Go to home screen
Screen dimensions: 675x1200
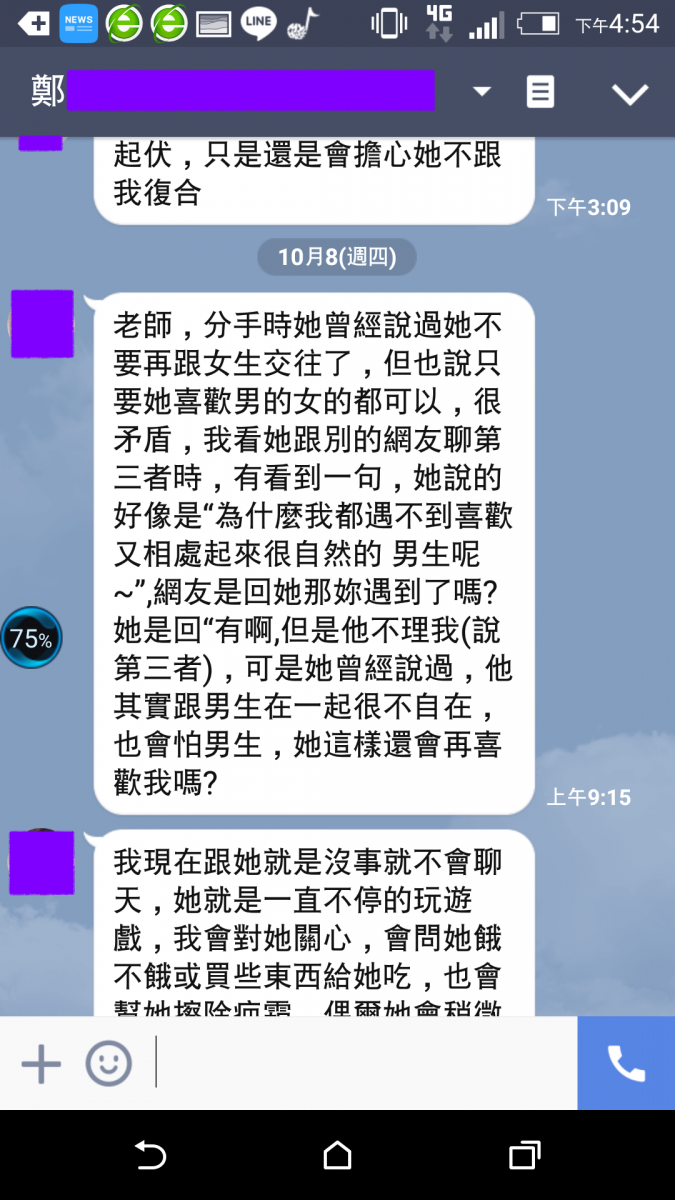(x=337, y=1156)
